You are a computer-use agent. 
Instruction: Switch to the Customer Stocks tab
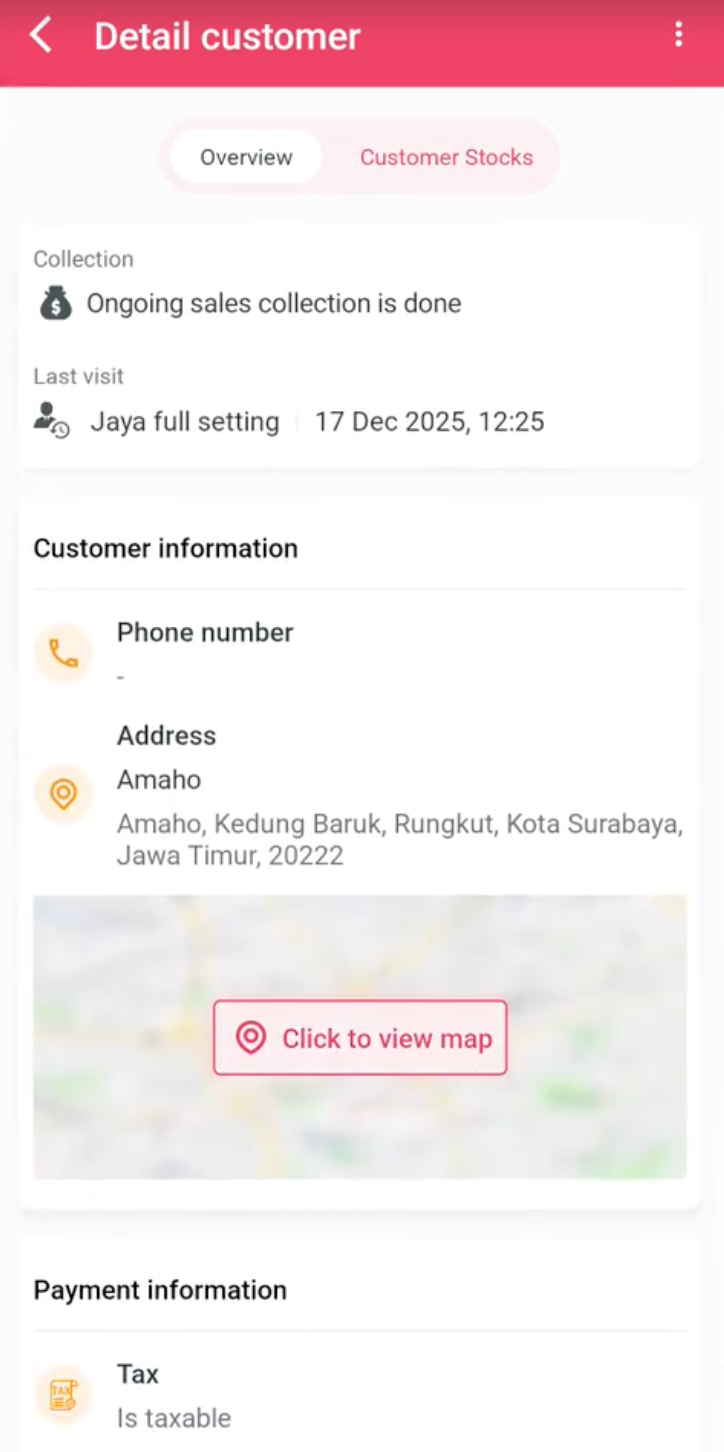point(446,157)
